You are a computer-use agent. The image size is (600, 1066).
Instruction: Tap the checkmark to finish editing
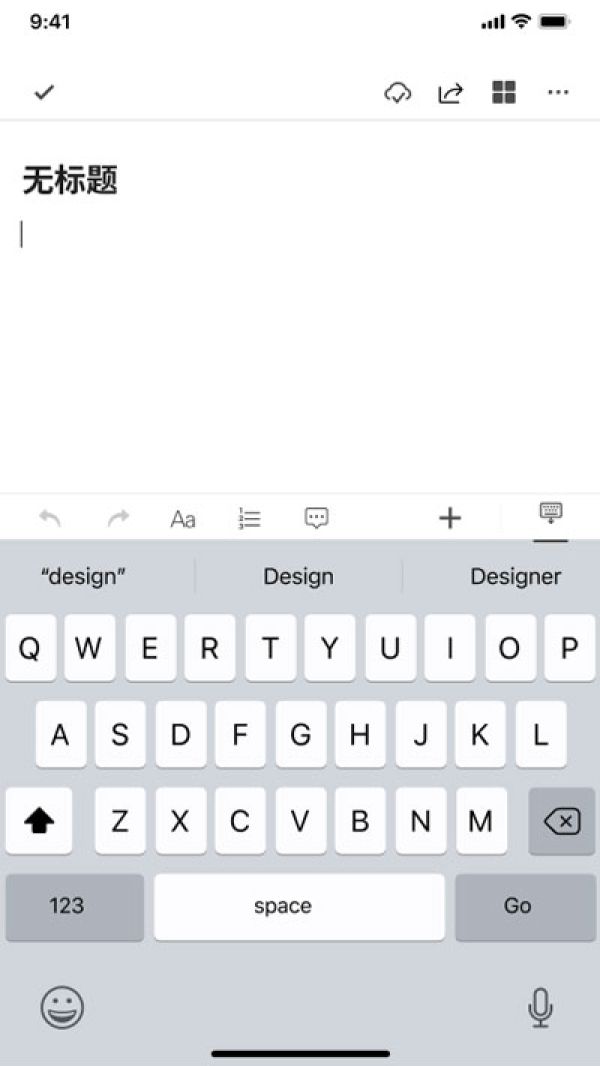(44, 92)
